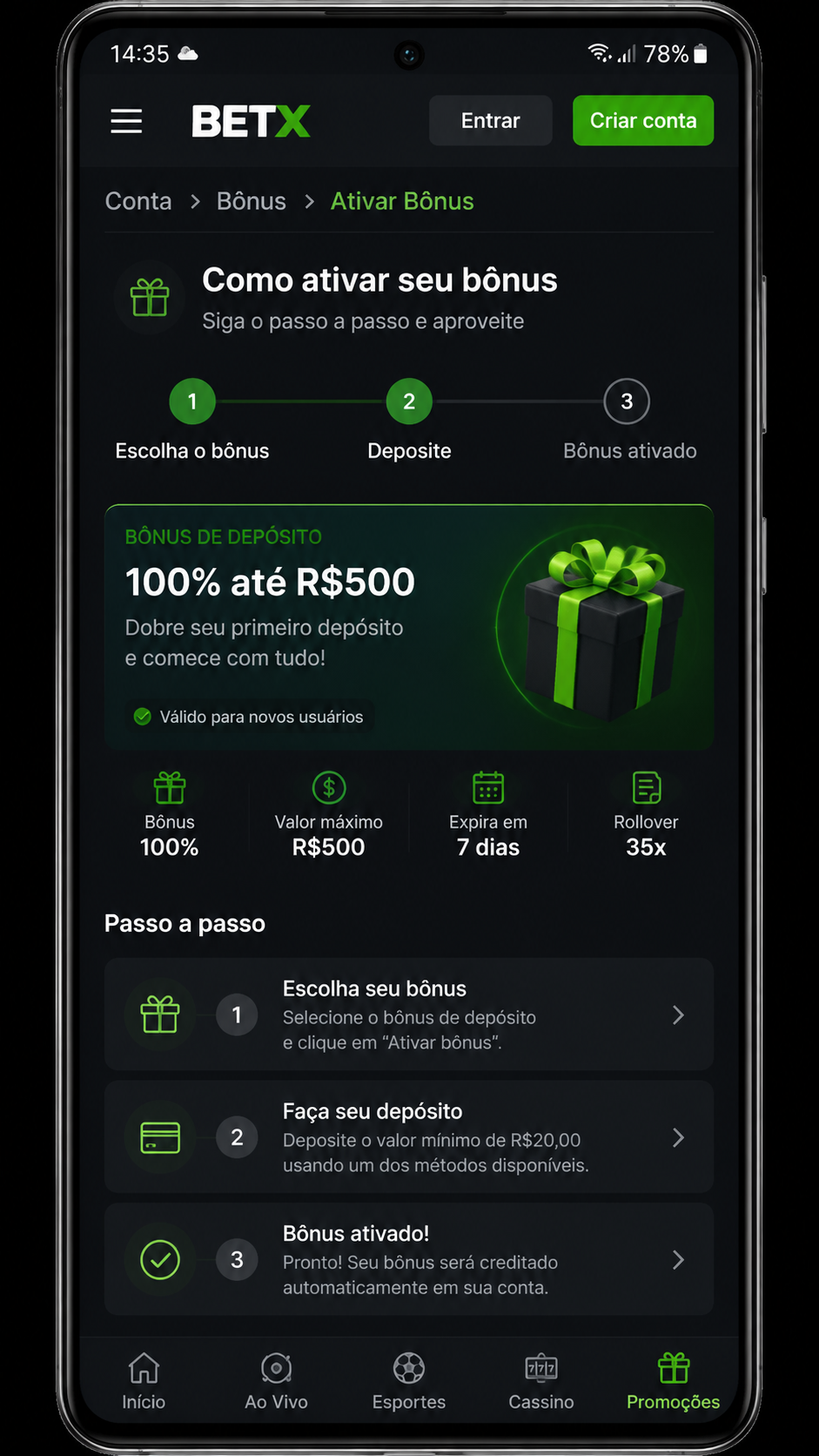Open the Cassino tab
Screen dimensions: 819x1456
pyautogui.click(x=541, y=1381)
